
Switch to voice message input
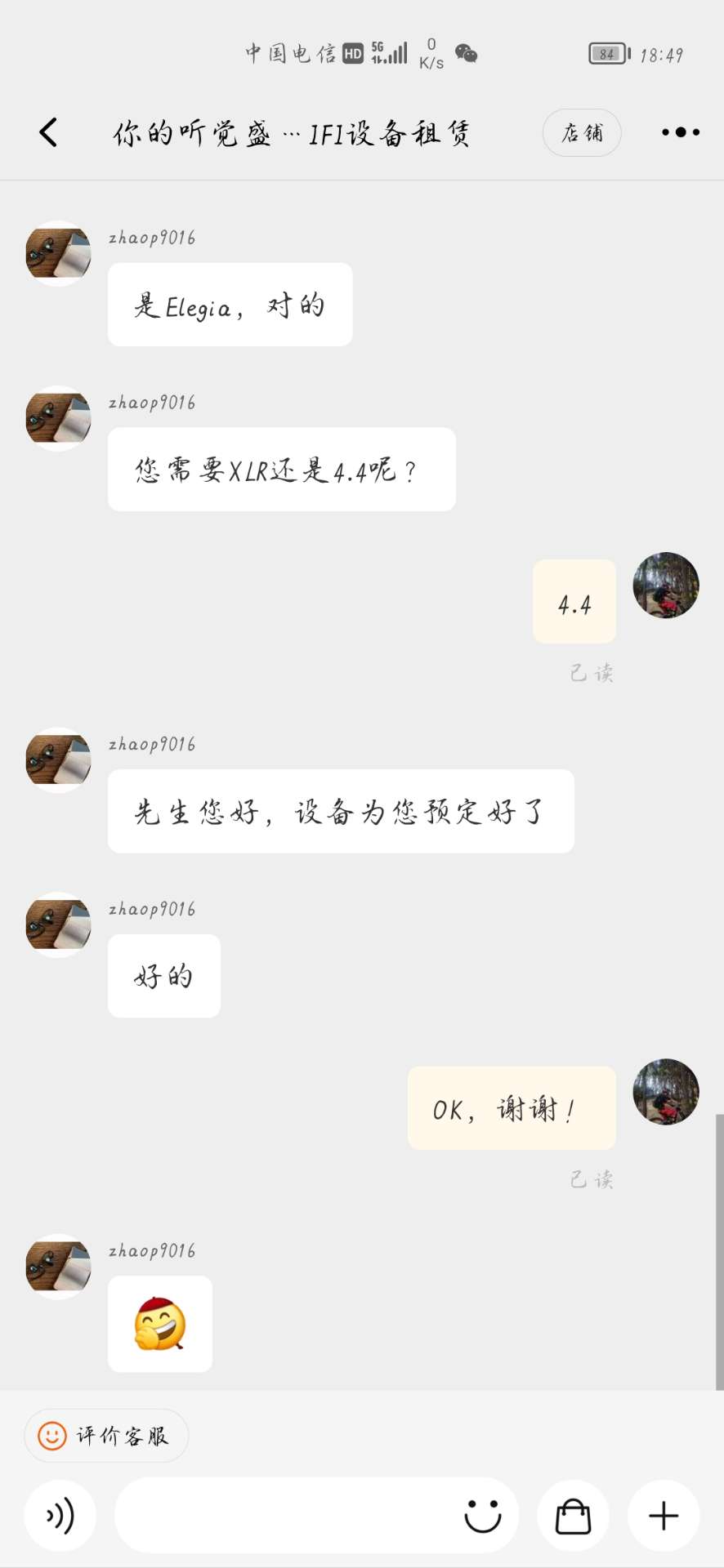(60, 1516)
